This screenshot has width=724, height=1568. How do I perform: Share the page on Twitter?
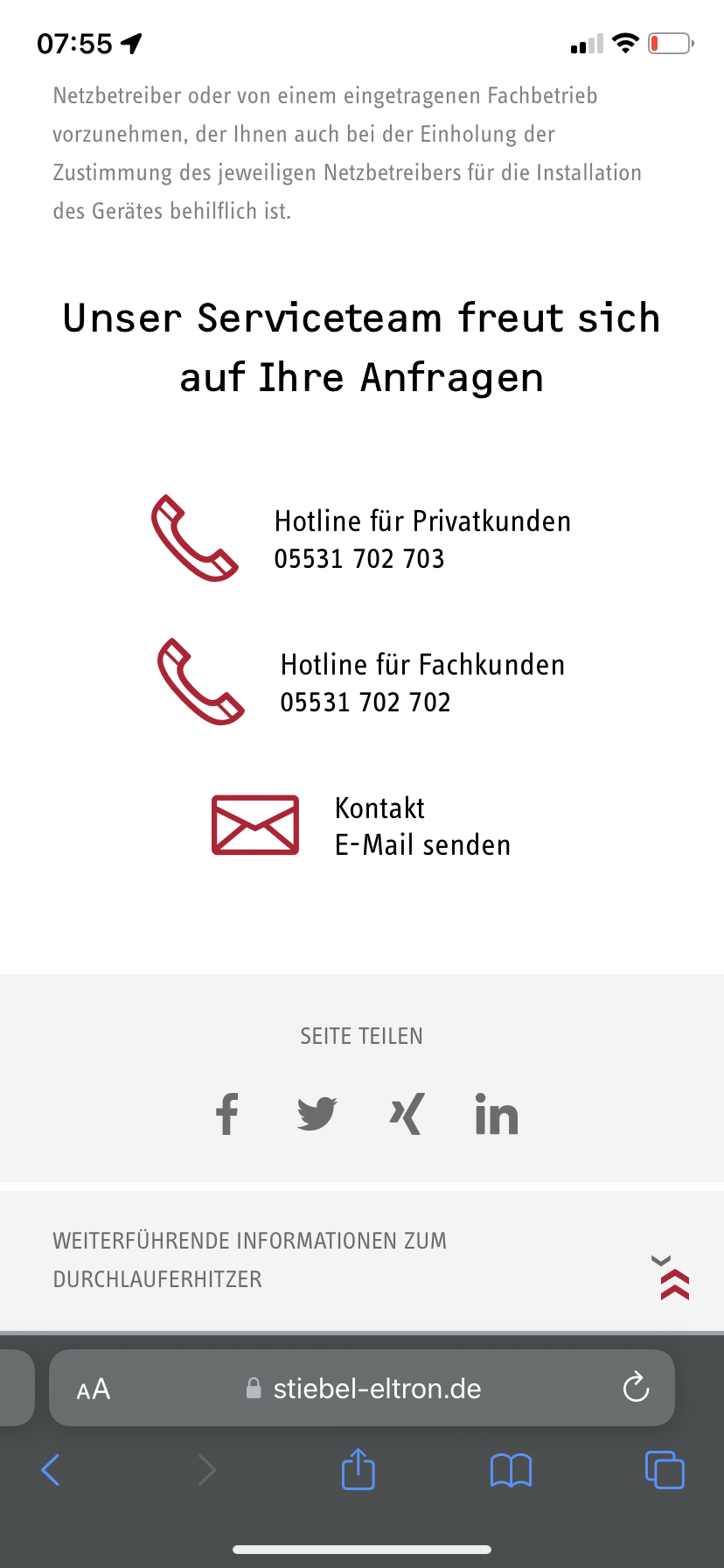pyautogui.click(x=317, y=1114)
